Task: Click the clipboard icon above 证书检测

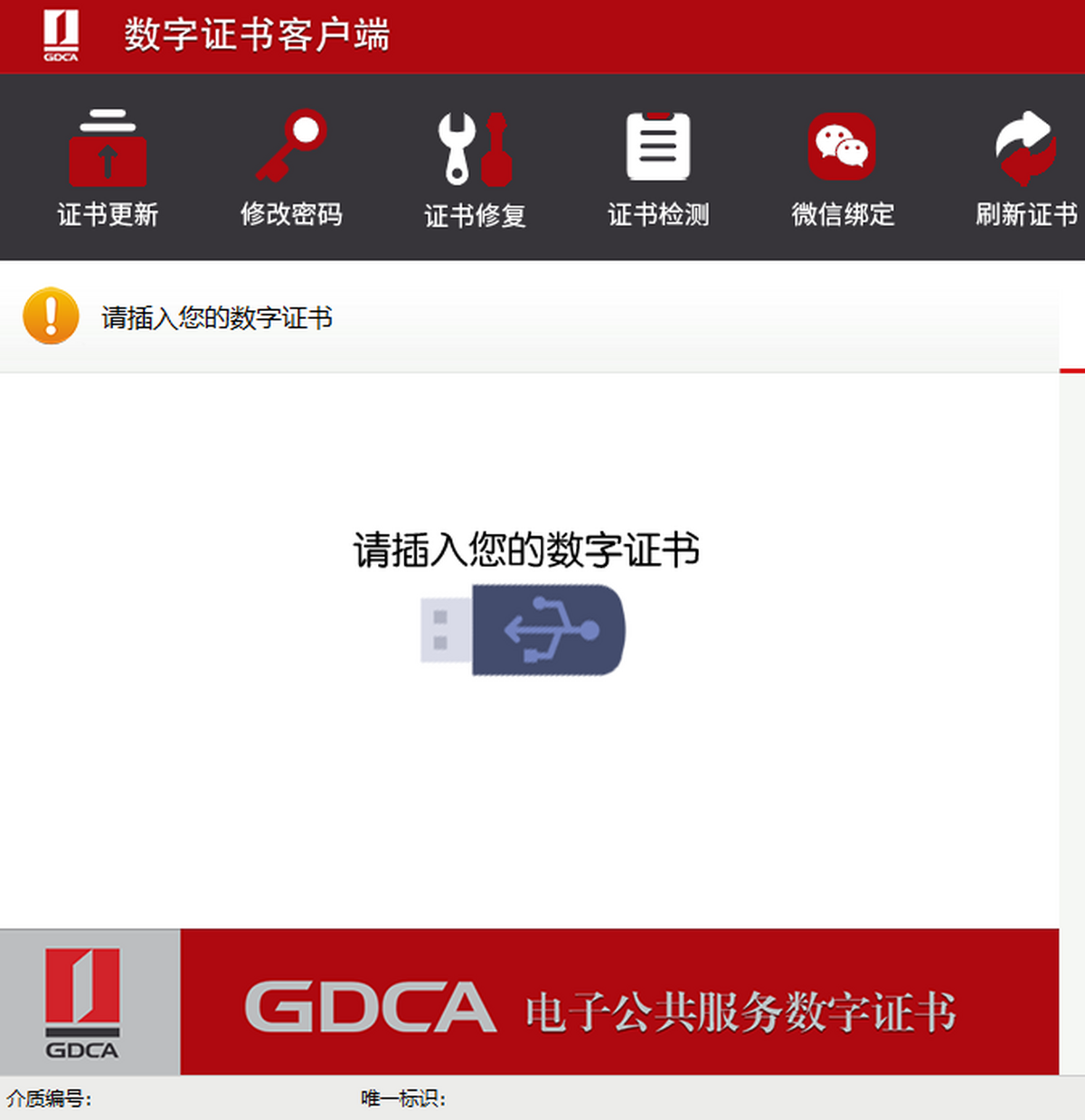Action: [x=657, y=145]
